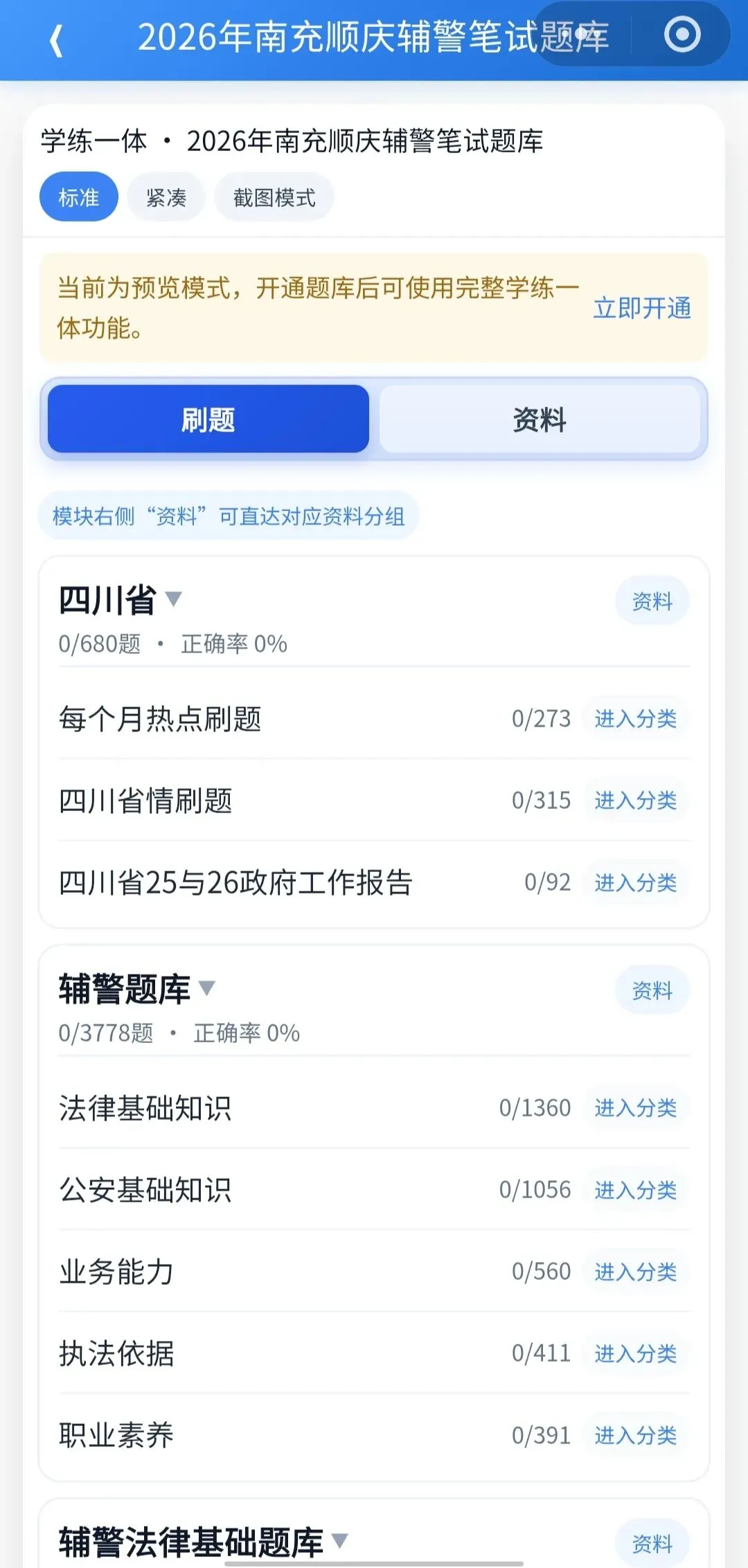This screenshot has width=748, height=1568.
Task: Enter category 四川省情刷题
Action: (x=635, y=801)
